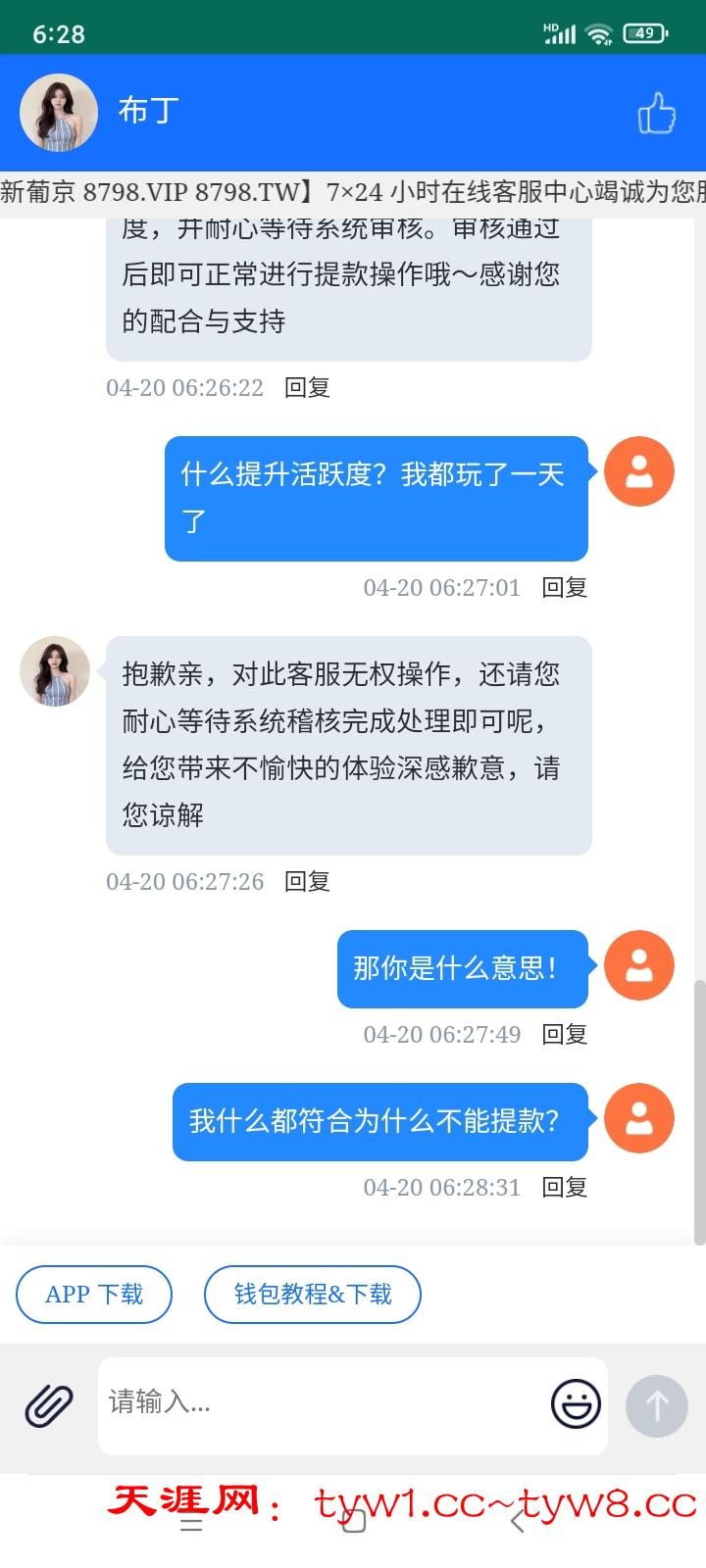The height and width of the screenshot is (1568, 706).
Task: Reply to the 06:27:26 agent message
Action: pos(307,882)
